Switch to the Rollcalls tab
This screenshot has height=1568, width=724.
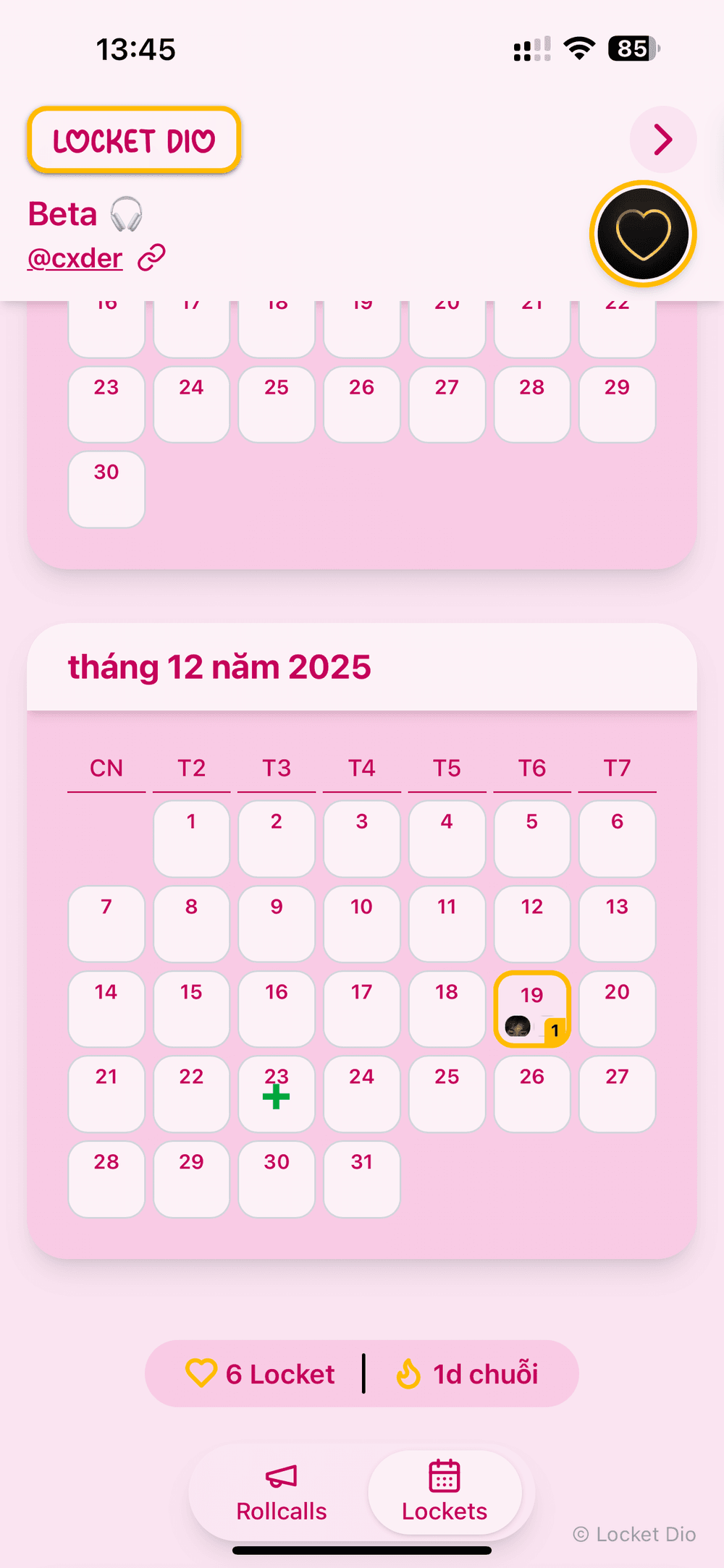pyautogui.click(x=282, y=1493)
